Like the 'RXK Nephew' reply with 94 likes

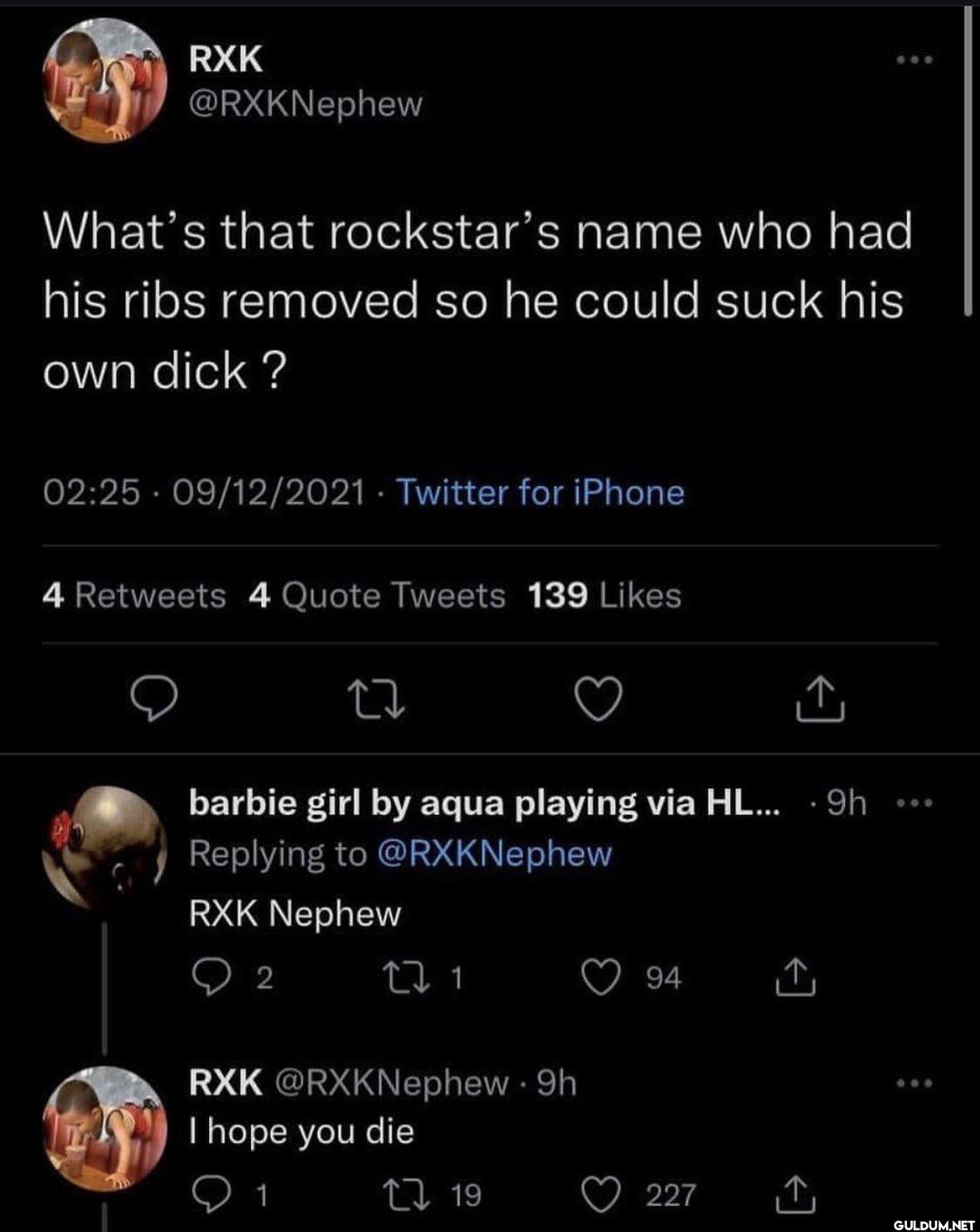[x=600, y=978]
